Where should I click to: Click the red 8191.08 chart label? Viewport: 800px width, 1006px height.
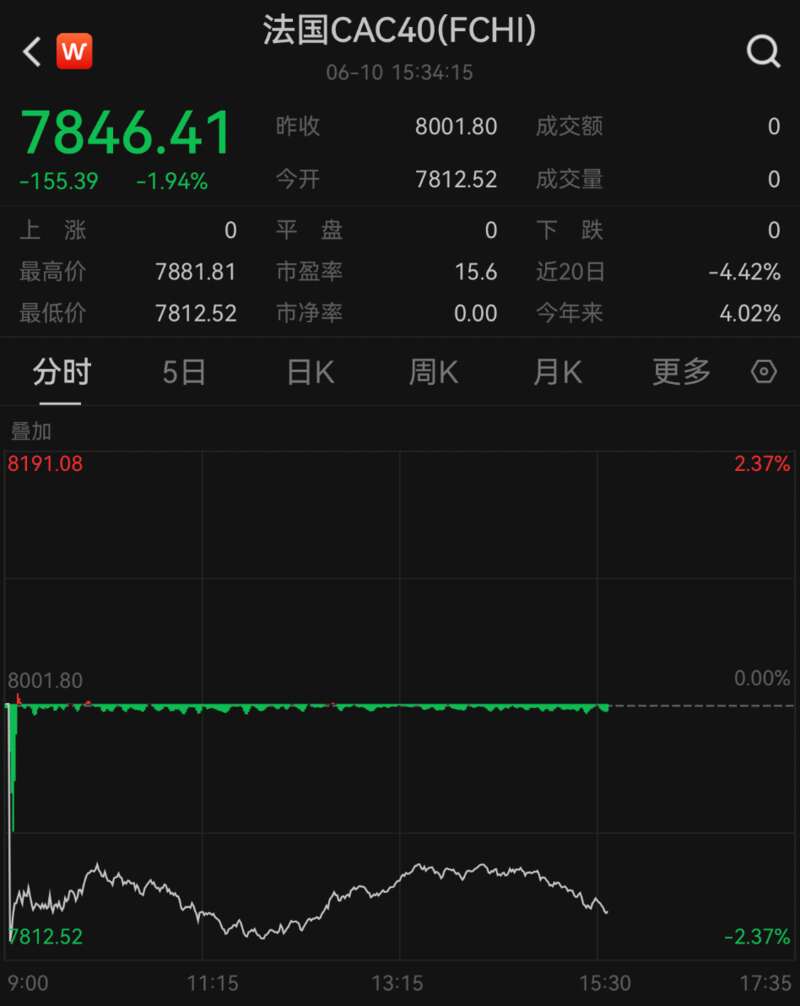click(x=44, y=464)
